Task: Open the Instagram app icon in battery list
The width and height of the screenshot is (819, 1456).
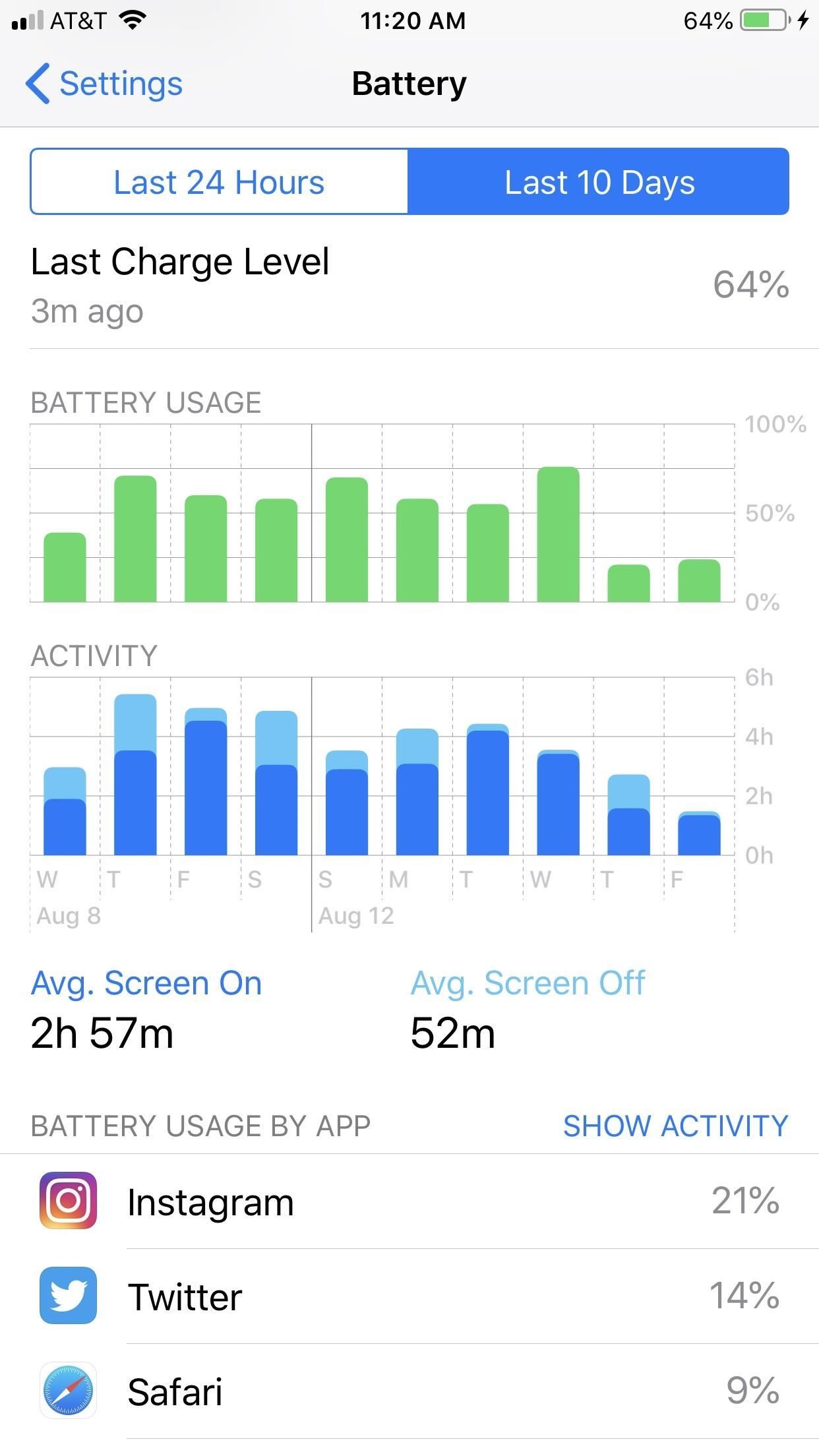Action: (x=68, y=1201)
